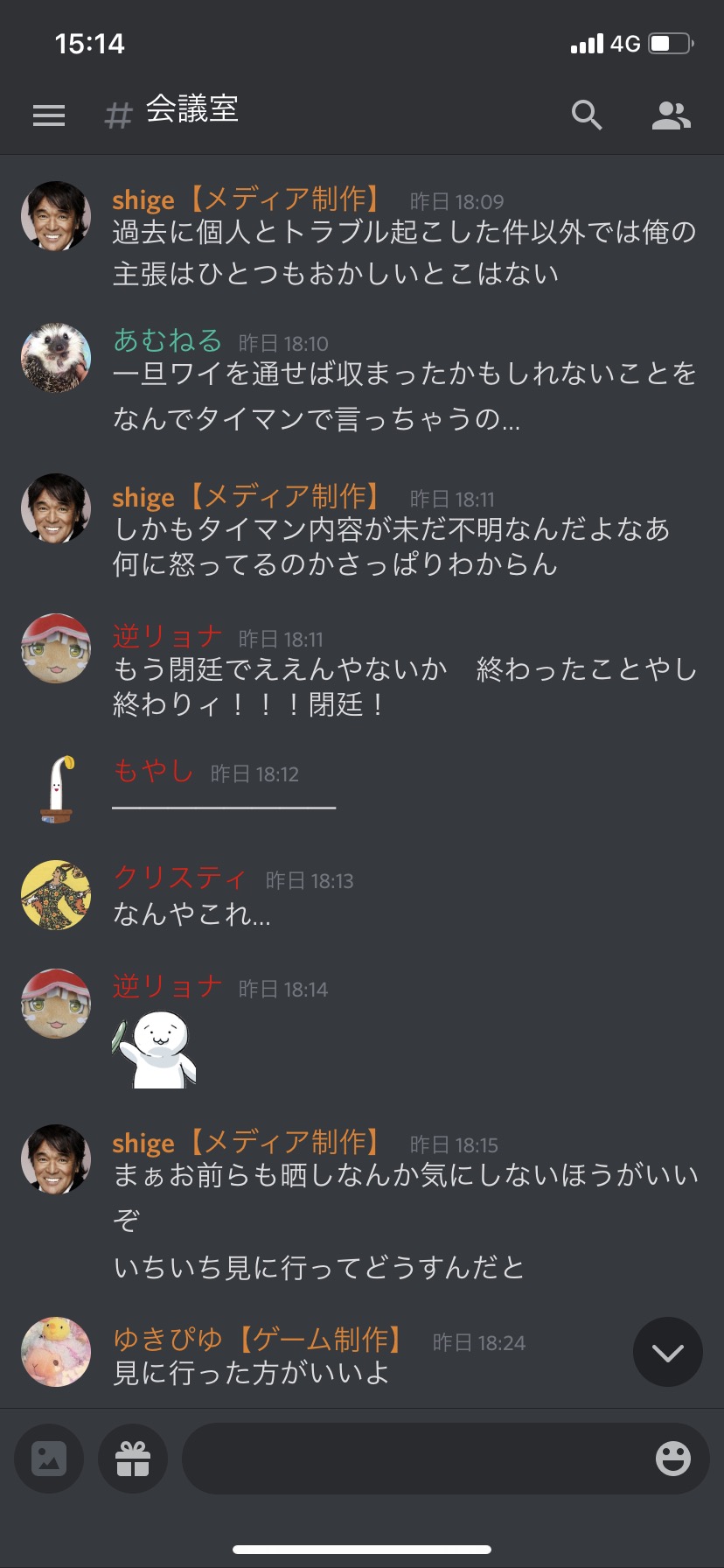Viewport: 724px width, 1568px height.
Task: Attach an image from the gallery
Action: tap(49, 1459)
